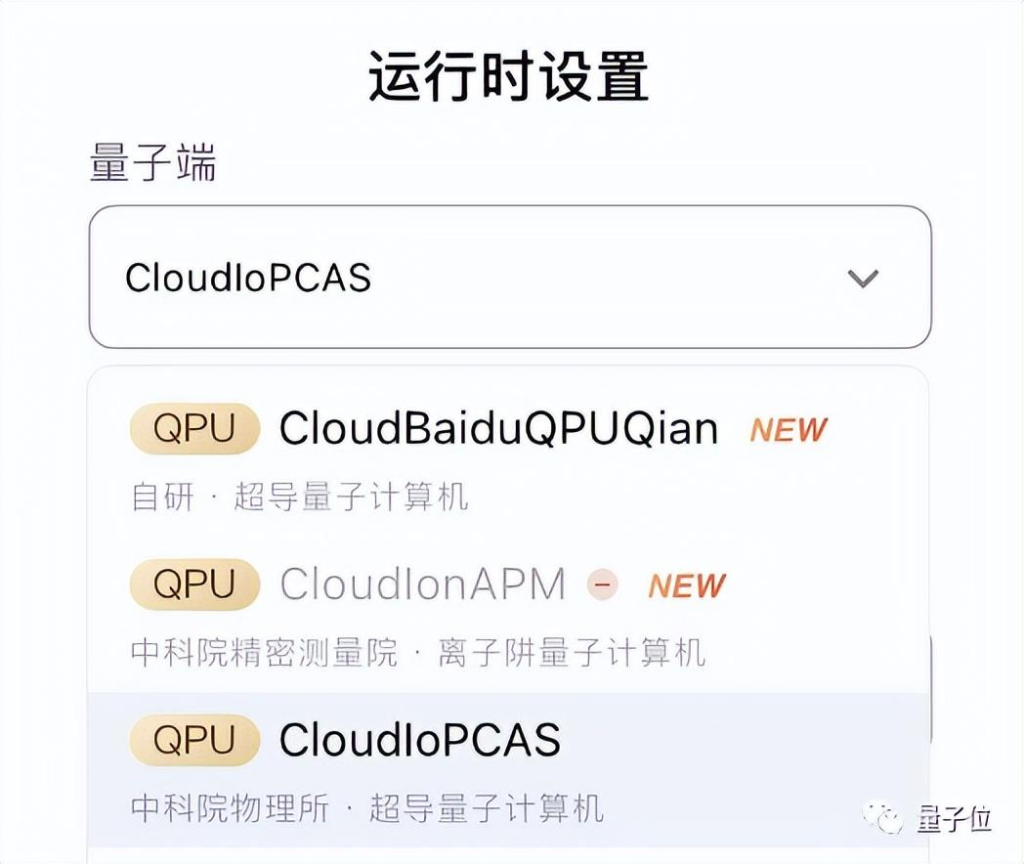Viewport: 1024px width, 864px height.
Task: Choose the CloudIonAPM ion trap option
Action: coord(422,585)
